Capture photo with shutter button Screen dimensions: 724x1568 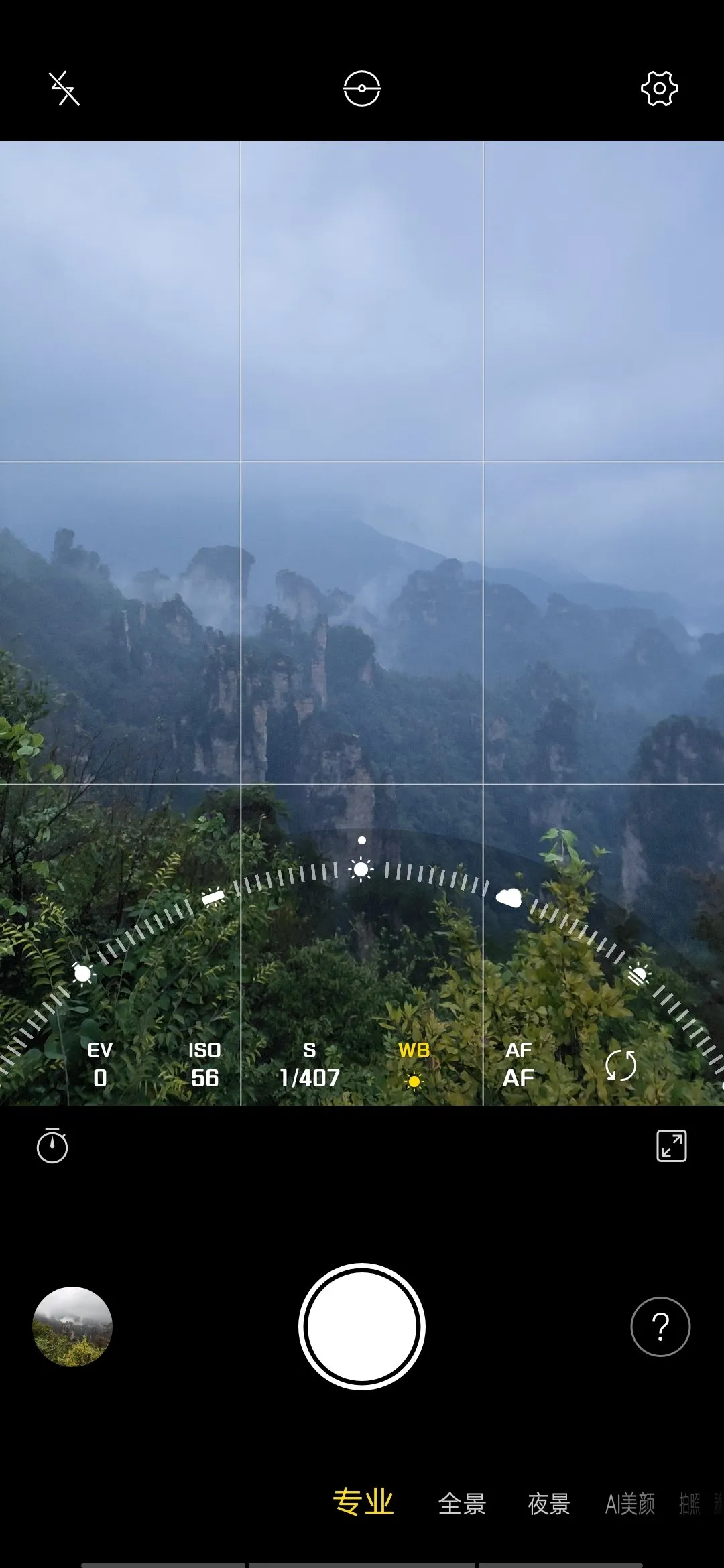tap(362, 1327)
